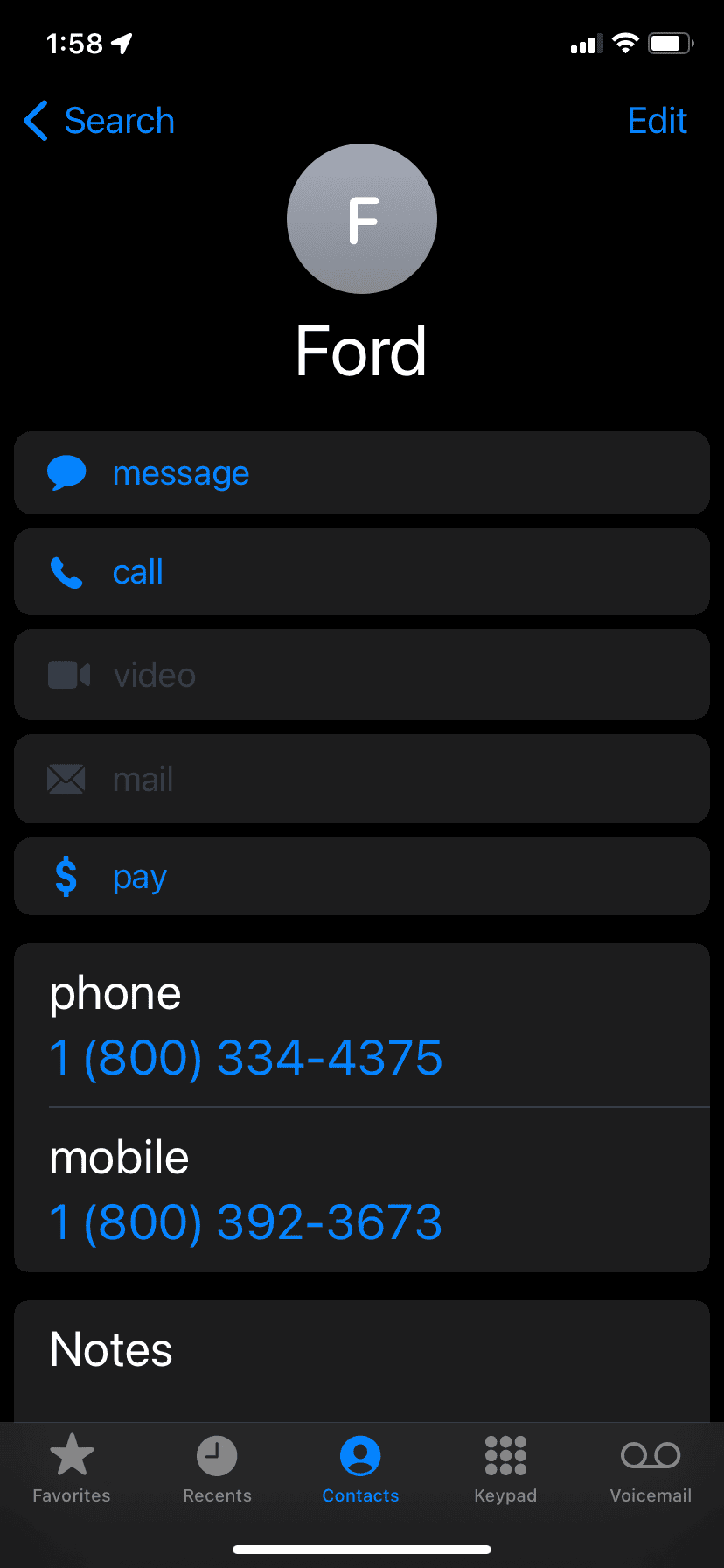Call the Ford contact
The image size is (724, 1568).
[361, 572]
